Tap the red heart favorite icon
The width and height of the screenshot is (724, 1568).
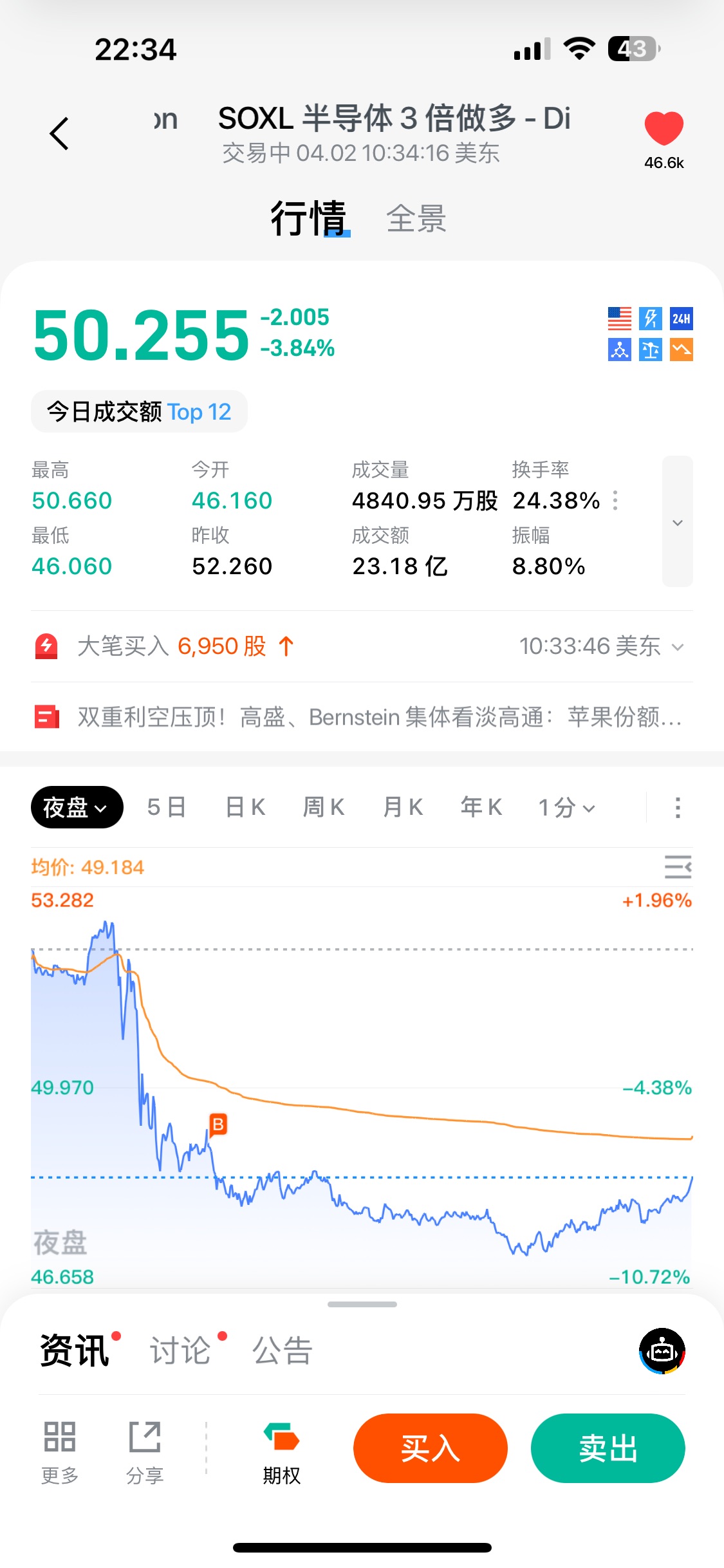pyautogui.click(x=664, y=128)
